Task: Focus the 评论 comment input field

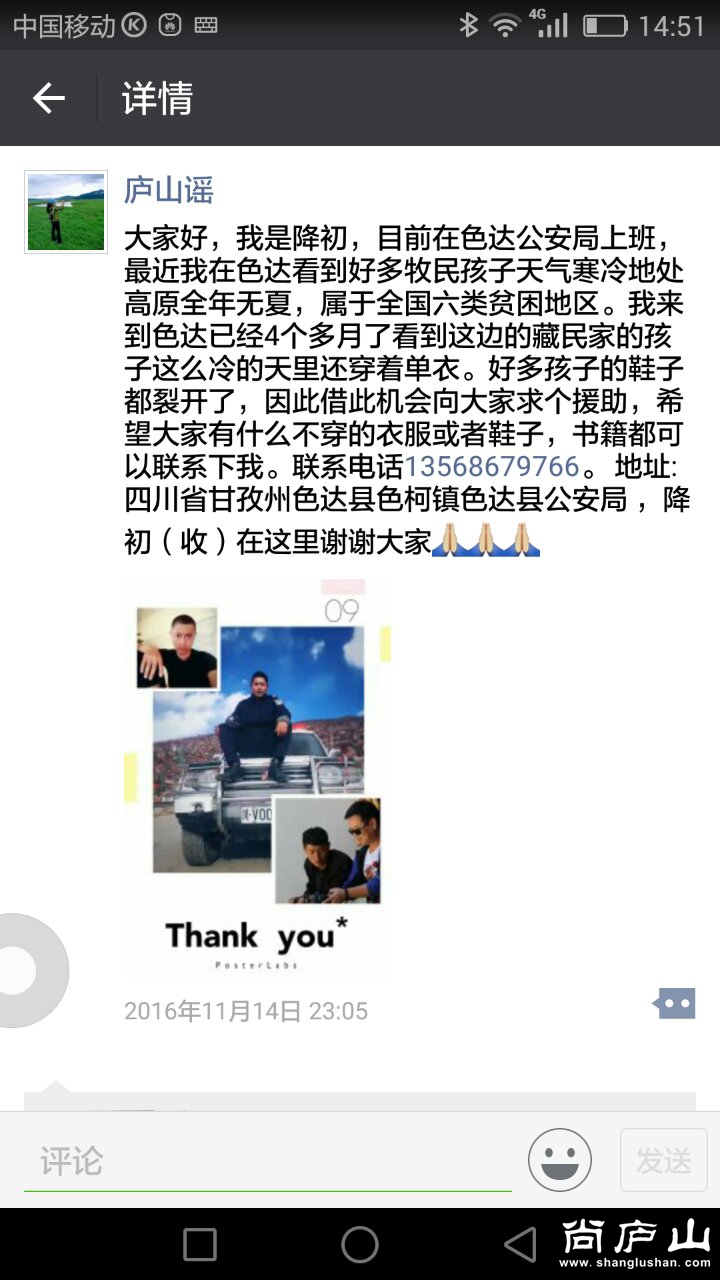Action: coord(267,1162)
